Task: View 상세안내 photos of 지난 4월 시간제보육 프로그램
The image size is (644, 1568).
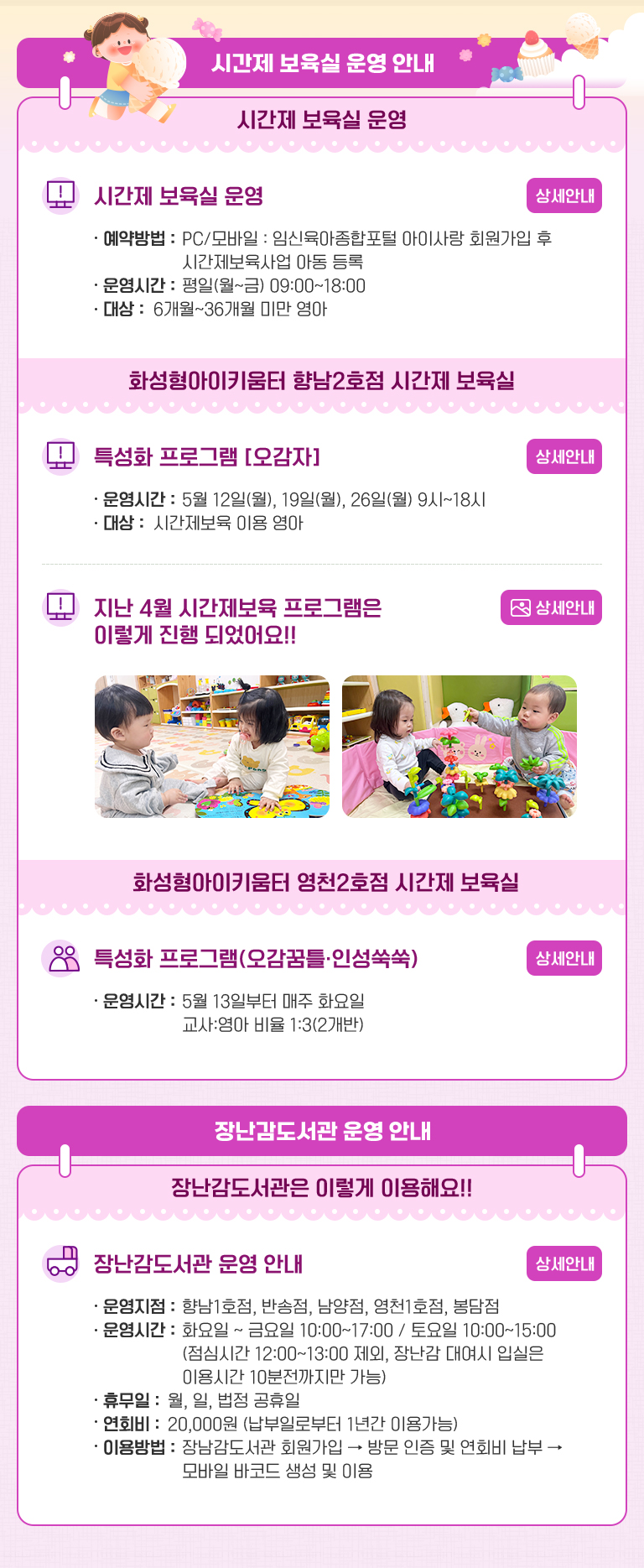Action: 552,607
